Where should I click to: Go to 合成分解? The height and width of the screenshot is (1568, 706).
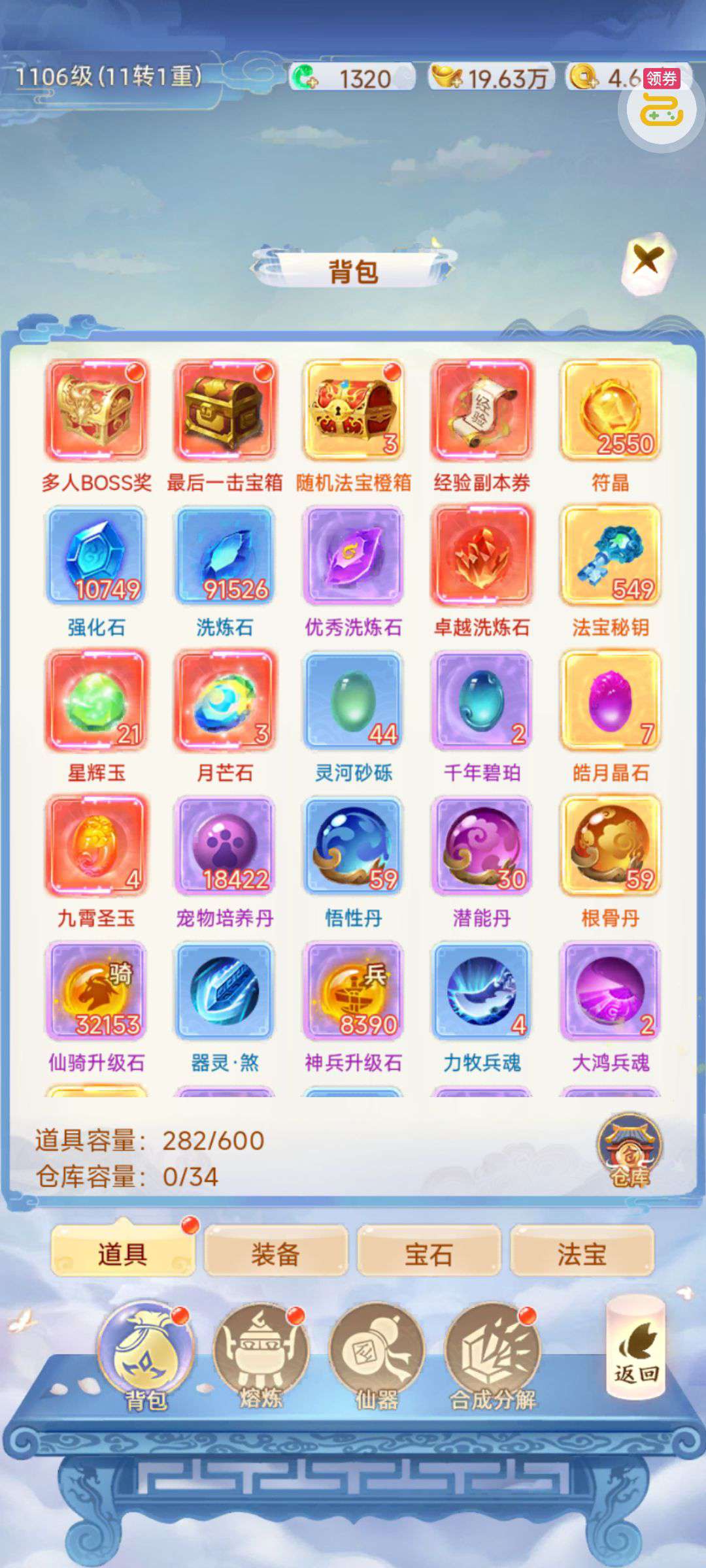[x=492, y=1355]
